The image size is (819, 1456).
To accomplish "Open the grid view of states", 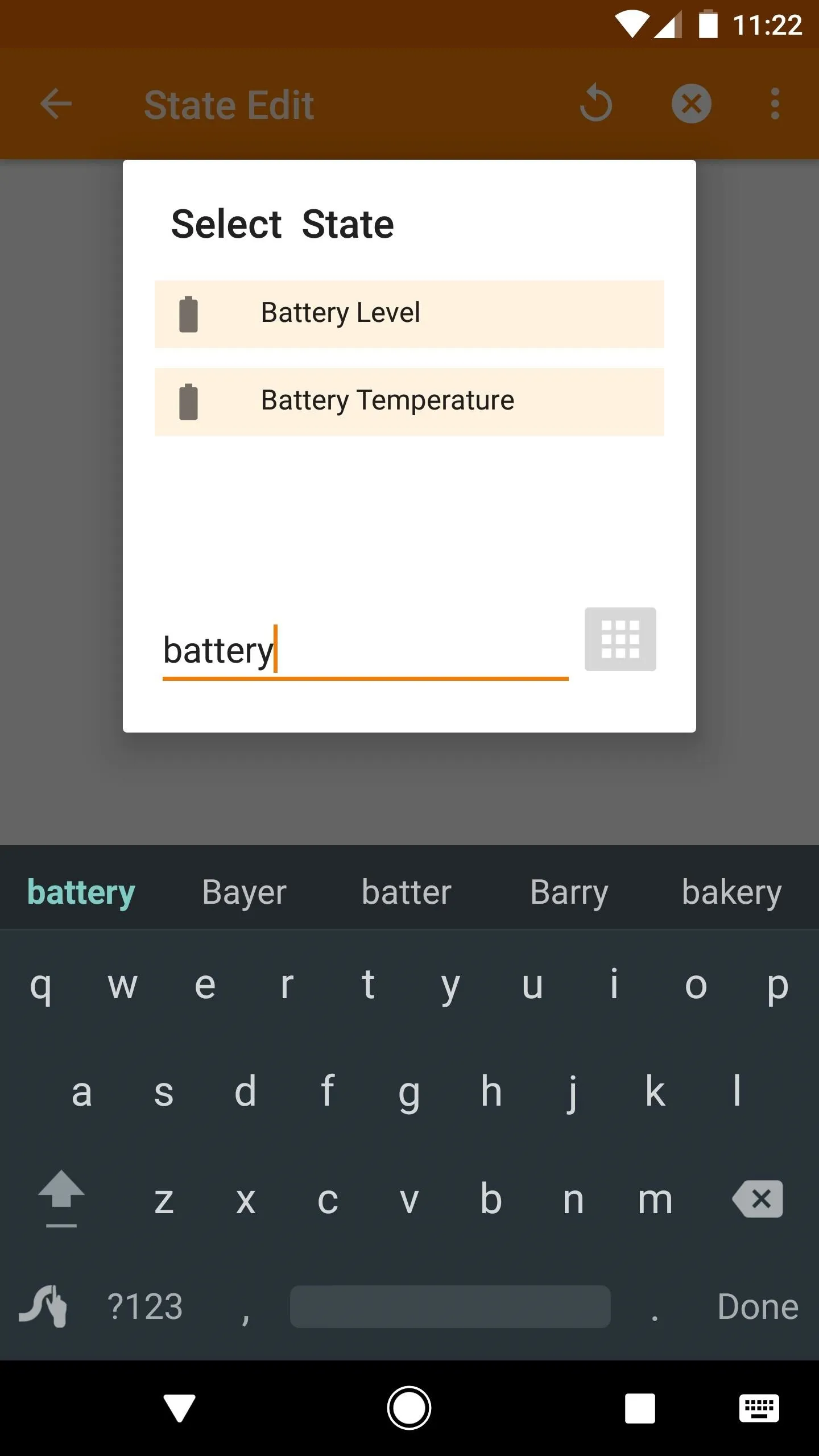I will pos(620,639).
